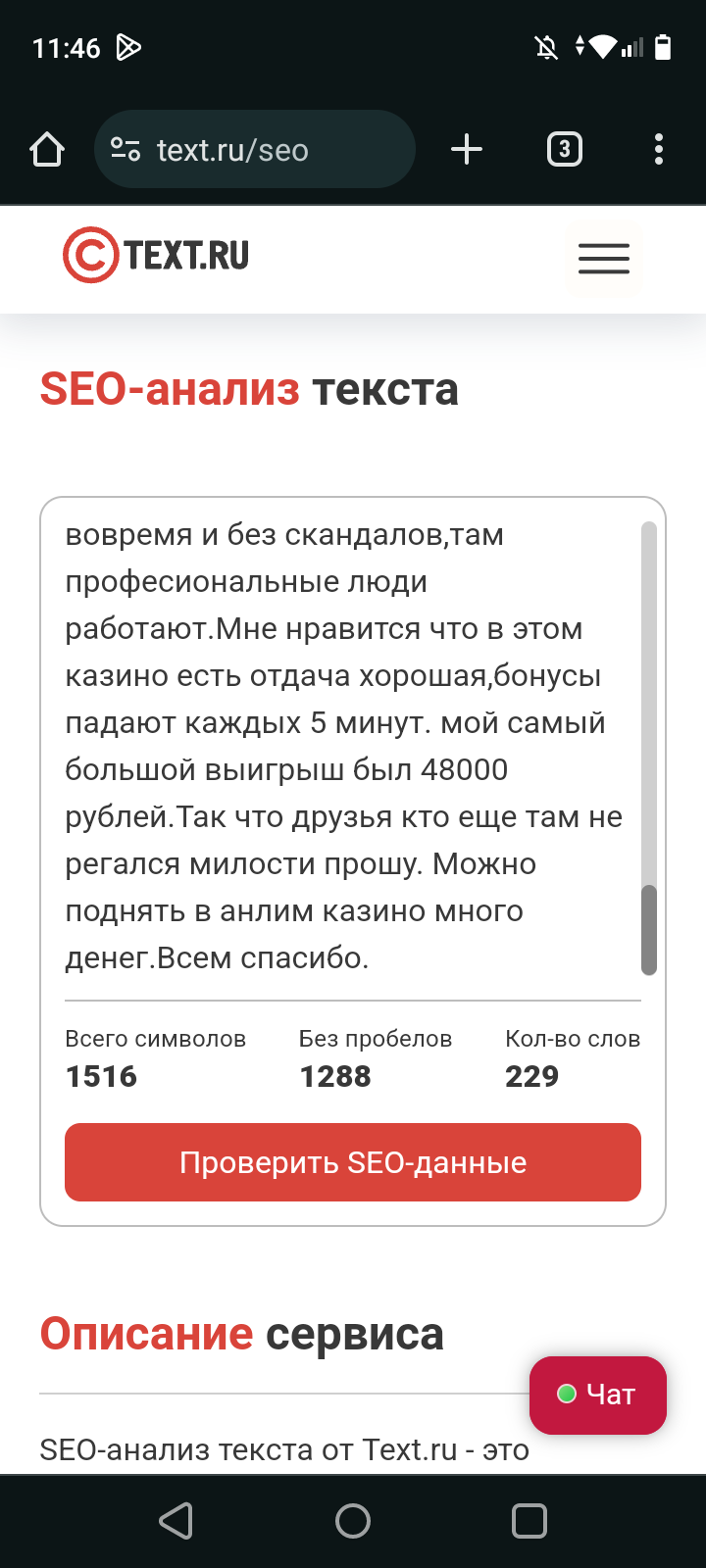
Task: Open the site hamburger menu
Action: (x=604, y=259)
